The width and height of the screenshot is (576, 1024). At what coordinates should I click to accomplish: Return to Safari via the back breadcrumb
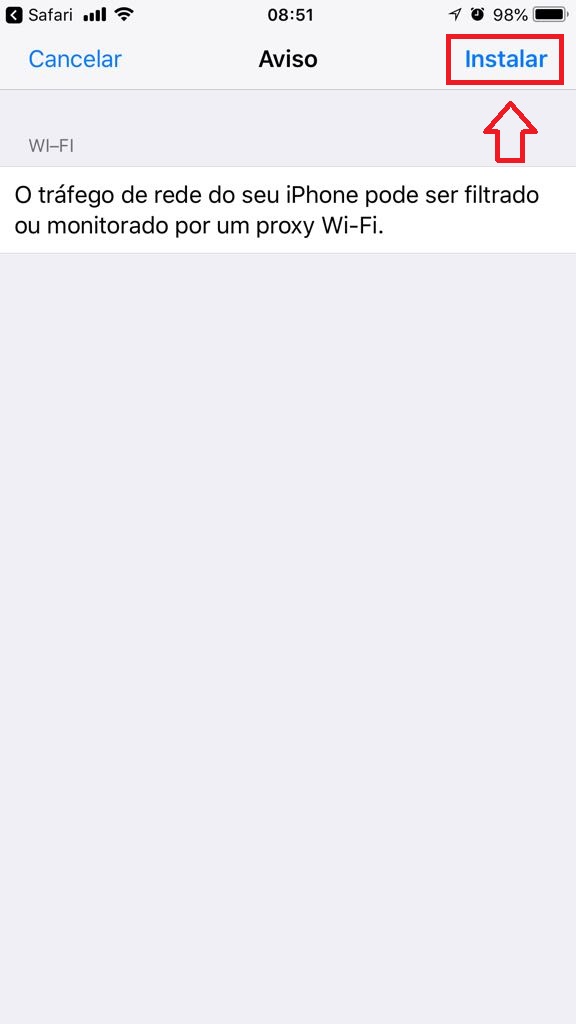pos(39,14)
